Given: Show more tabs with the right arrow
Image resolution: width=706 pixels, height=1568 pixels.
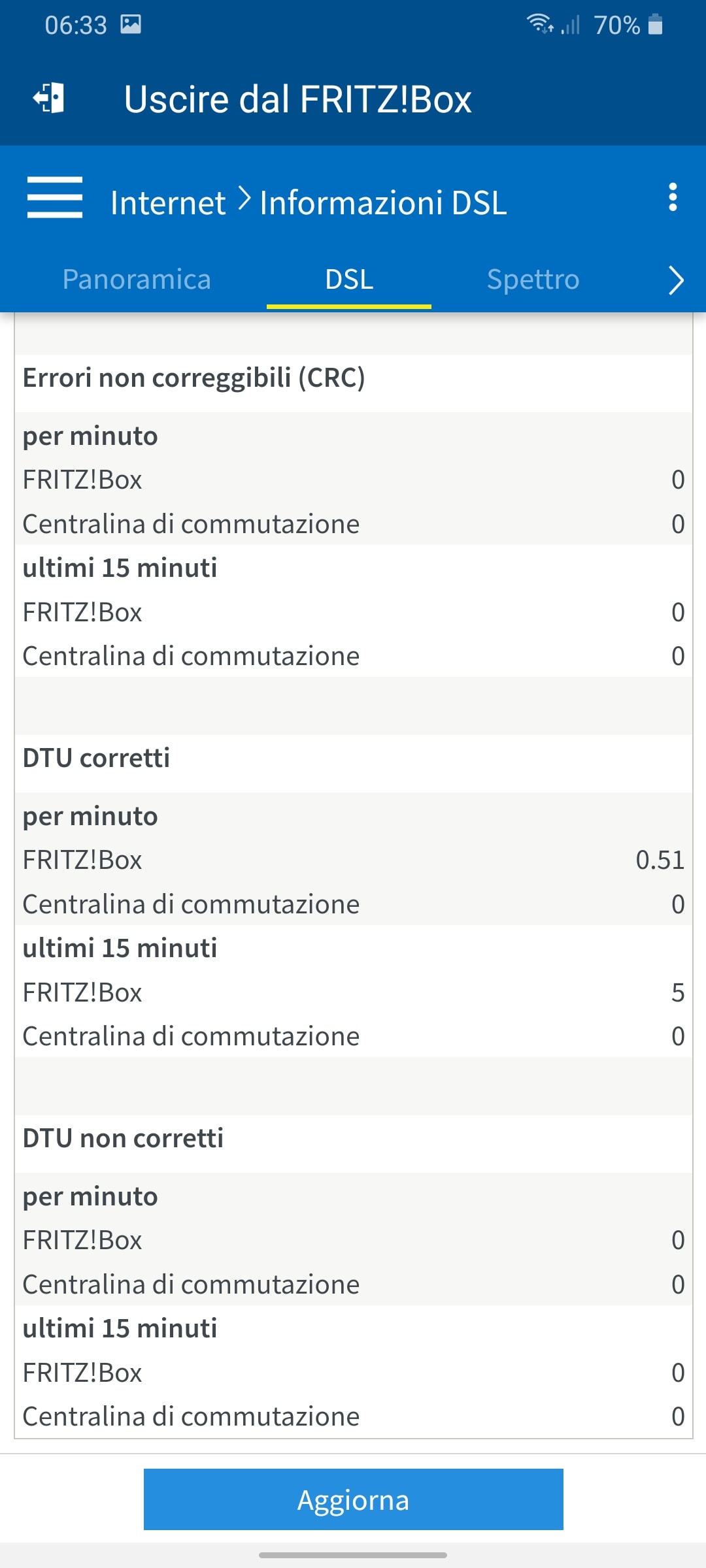Looking at the screenshot, I should pos(677,281).
